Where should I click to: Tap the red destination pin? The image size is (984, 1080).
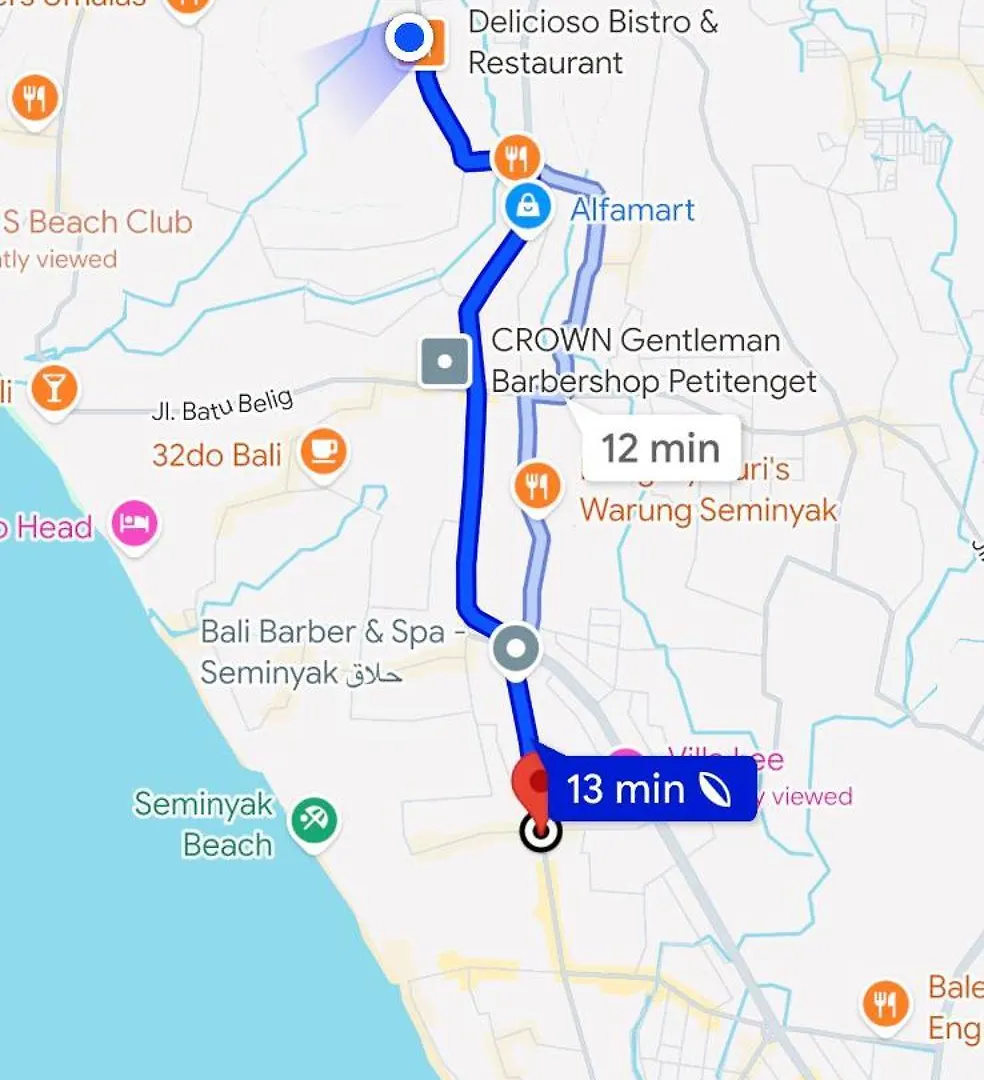coord(532,785)
